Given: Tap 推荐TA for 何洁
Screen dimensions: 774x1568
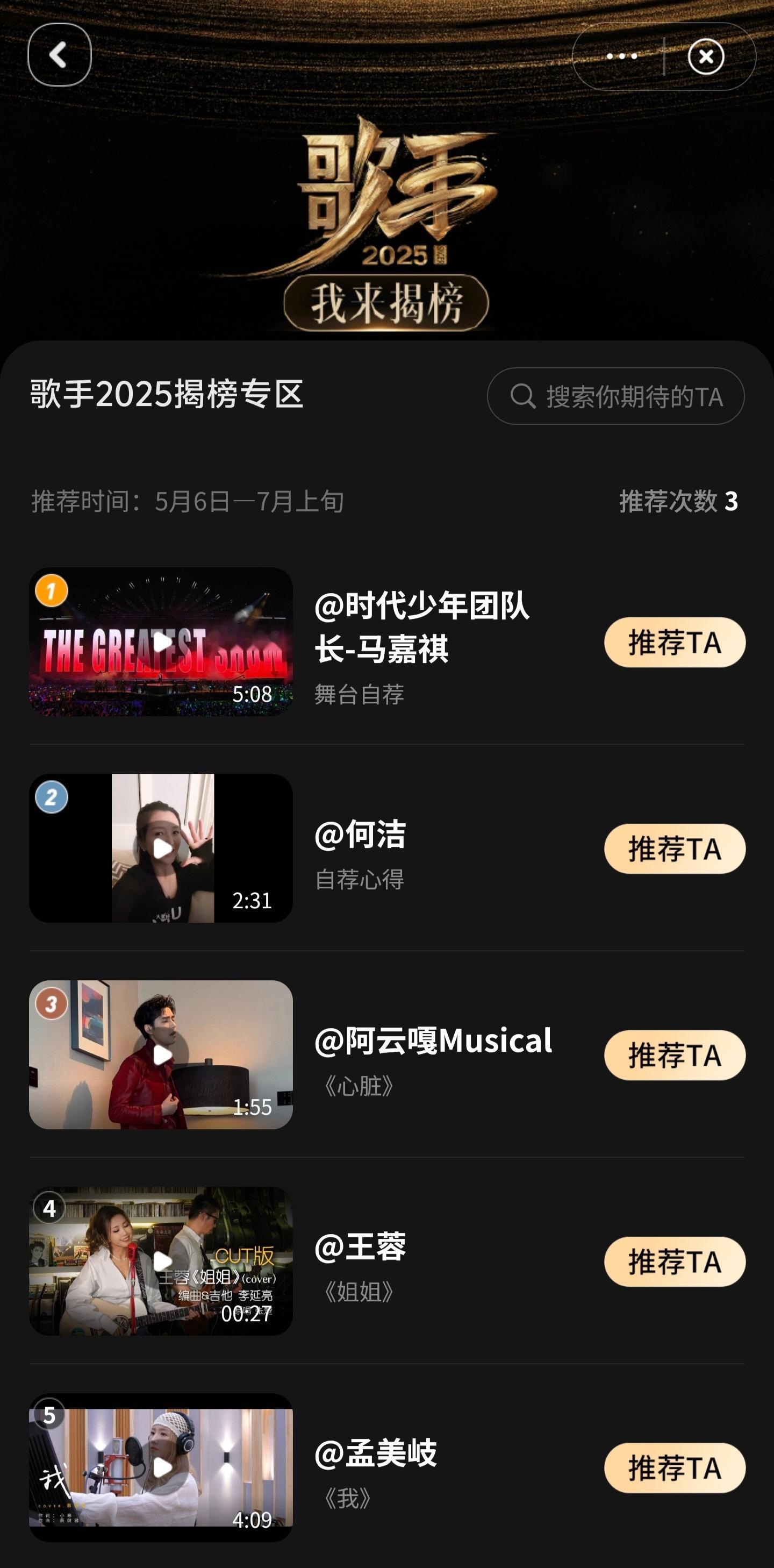Looking at the screenshot, I should [x=674, y=849].
